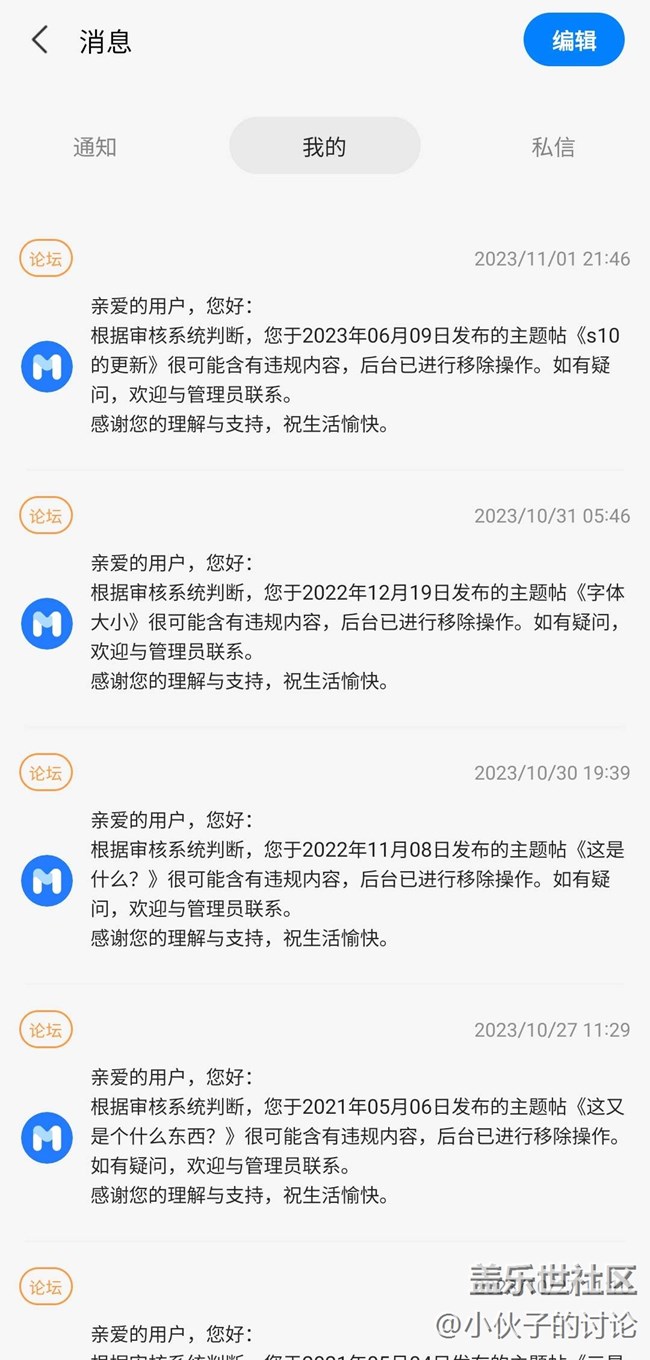The width and height of the screenshot is (650, 1360).
Task: Select the 我的 tab
Action: click(x=324, y=147)
